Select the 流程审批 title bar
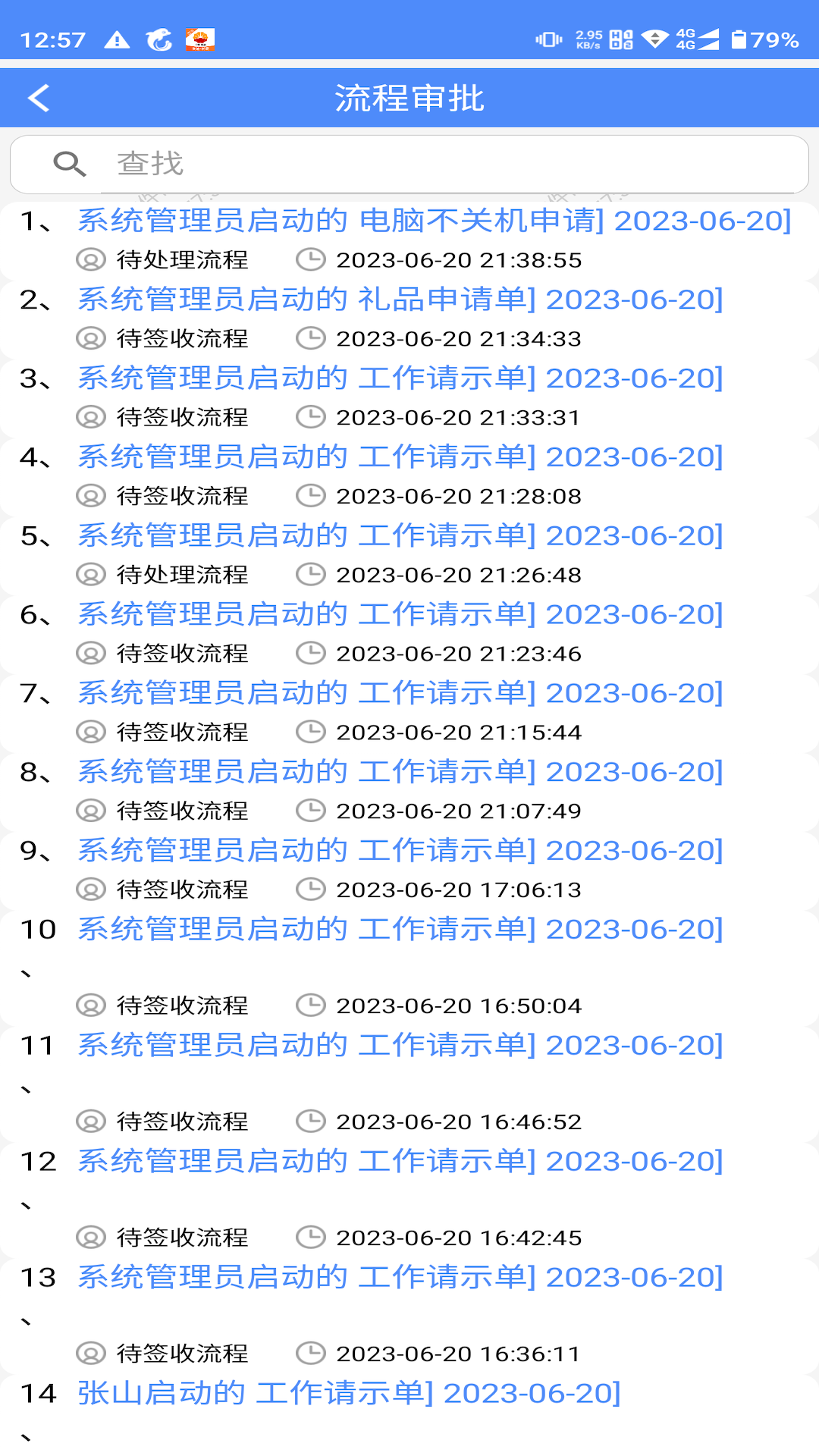Viewport: 819px width, 1456px height. (409, 98)
